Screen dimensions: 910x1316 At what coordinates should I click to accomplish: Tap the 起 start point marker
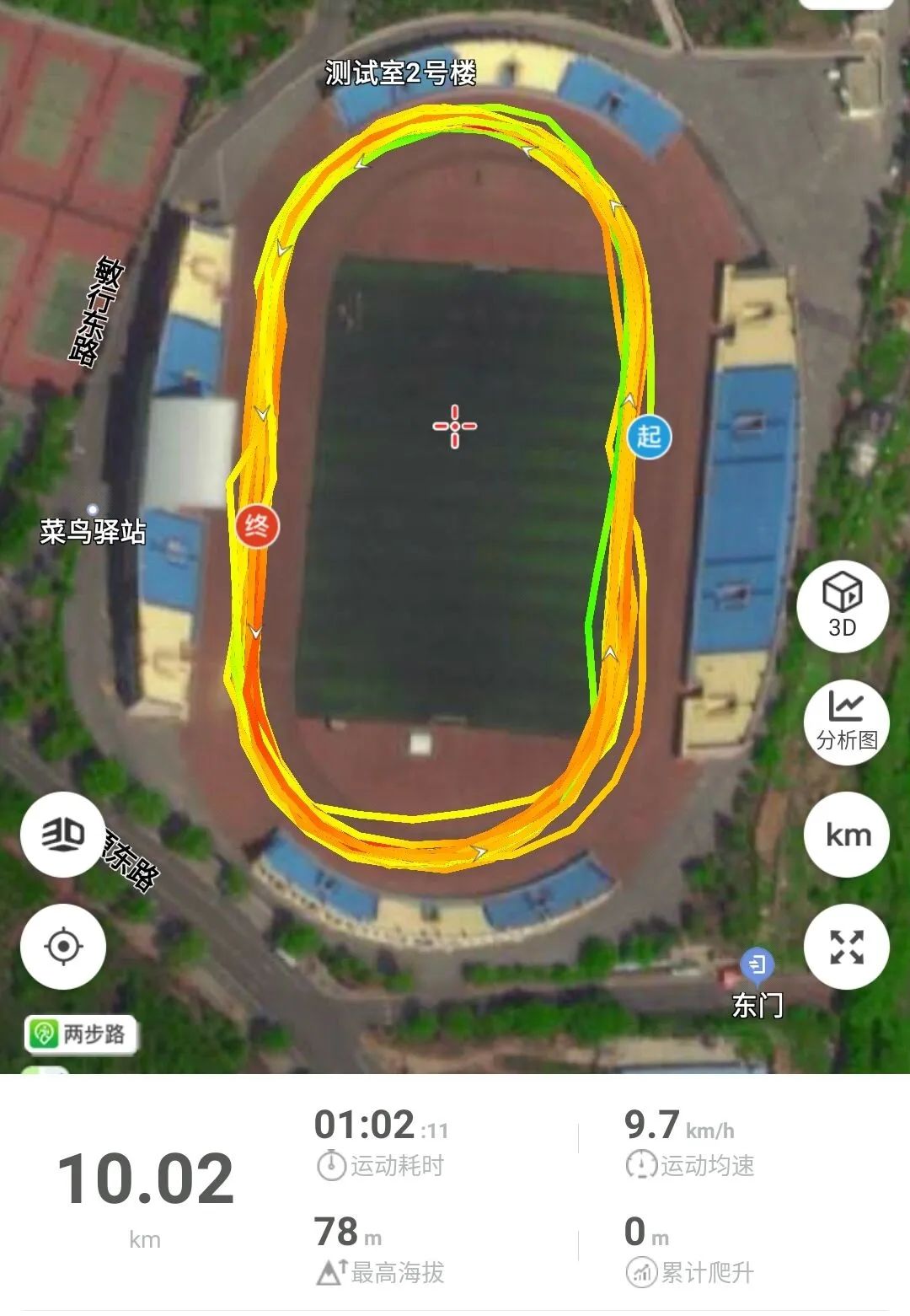point(649,436)
